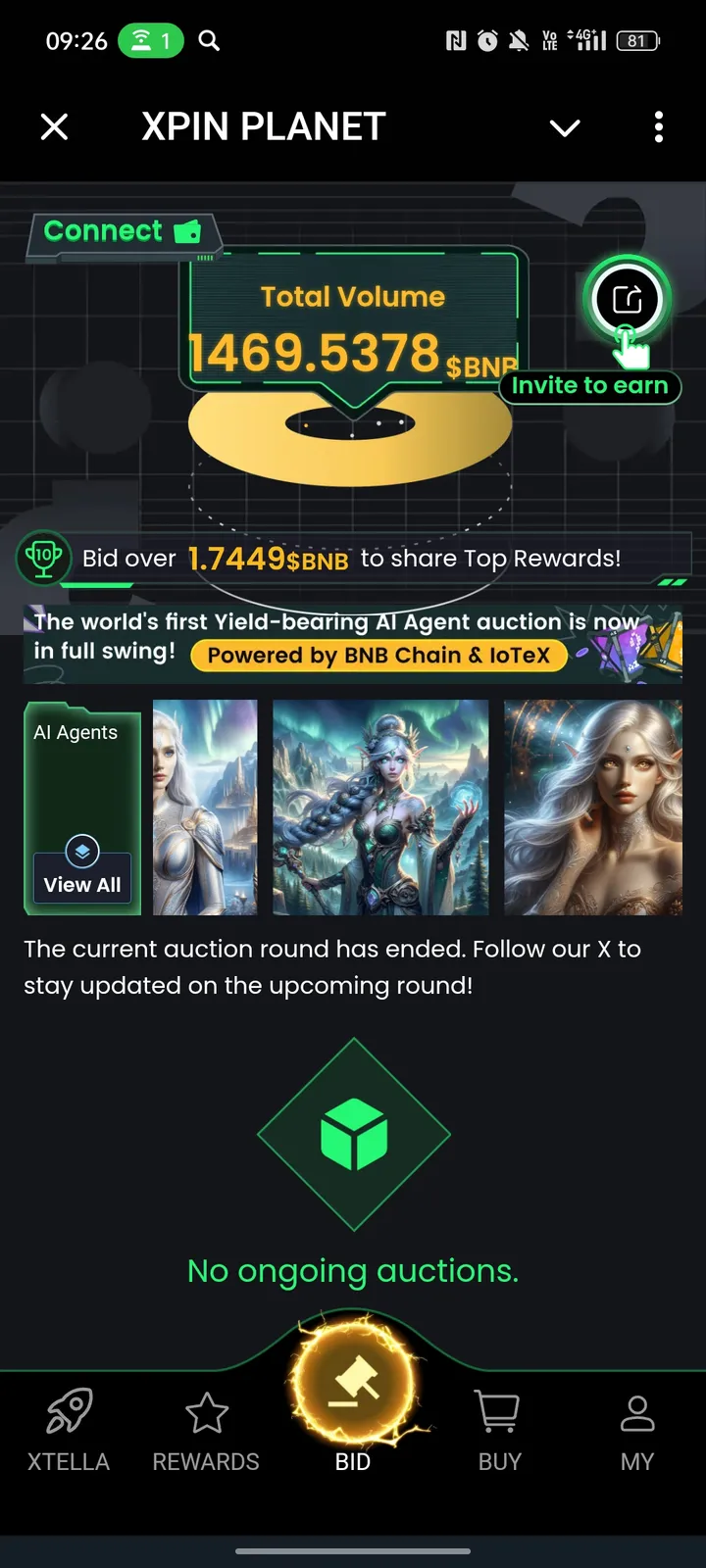Connect your wallet
706x1568 pixels.
[122, 232]
